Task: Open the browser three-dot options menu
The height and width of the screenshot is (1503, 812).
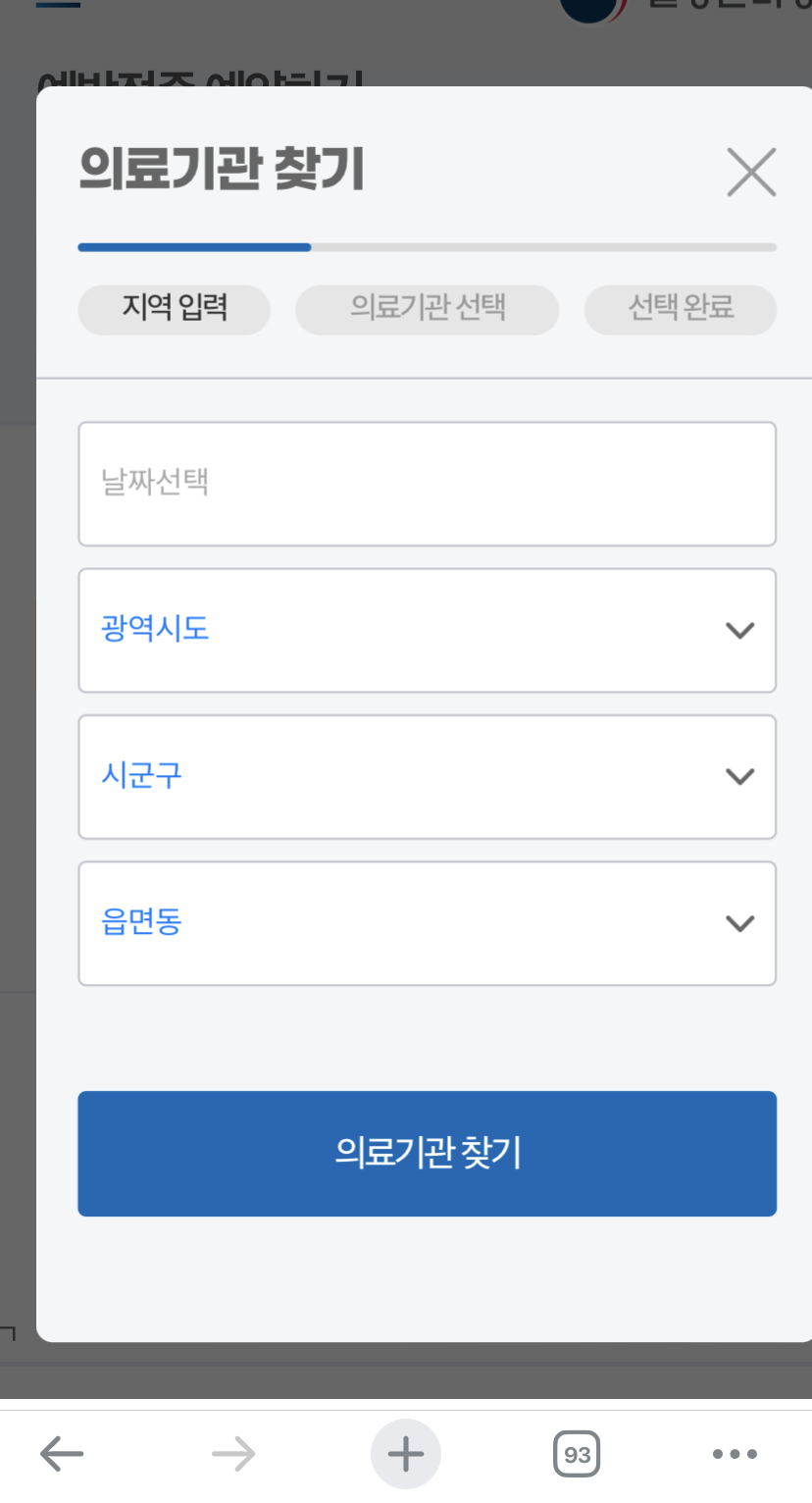Action: click(x=736, y=1453)
